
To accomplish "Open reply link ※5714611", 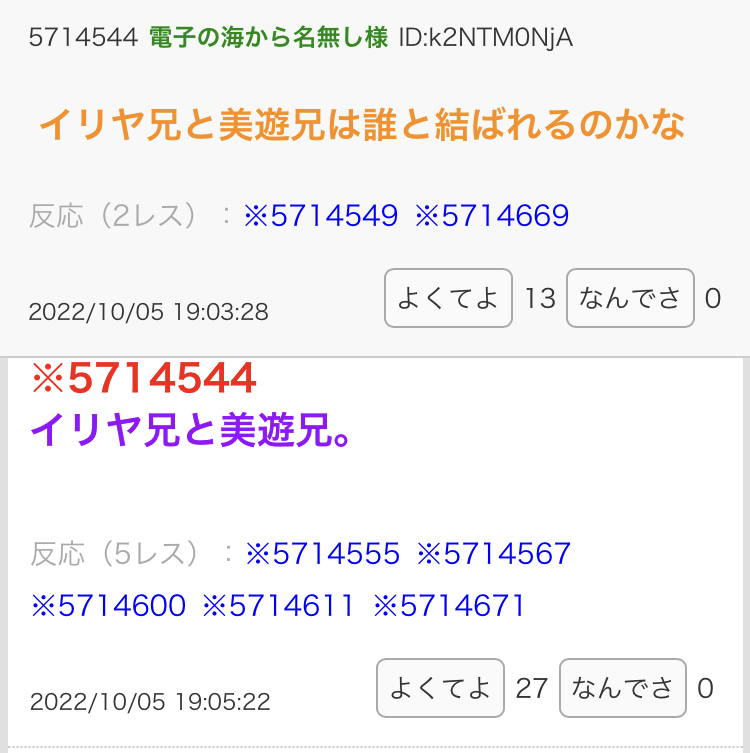I will coord(278,605).
